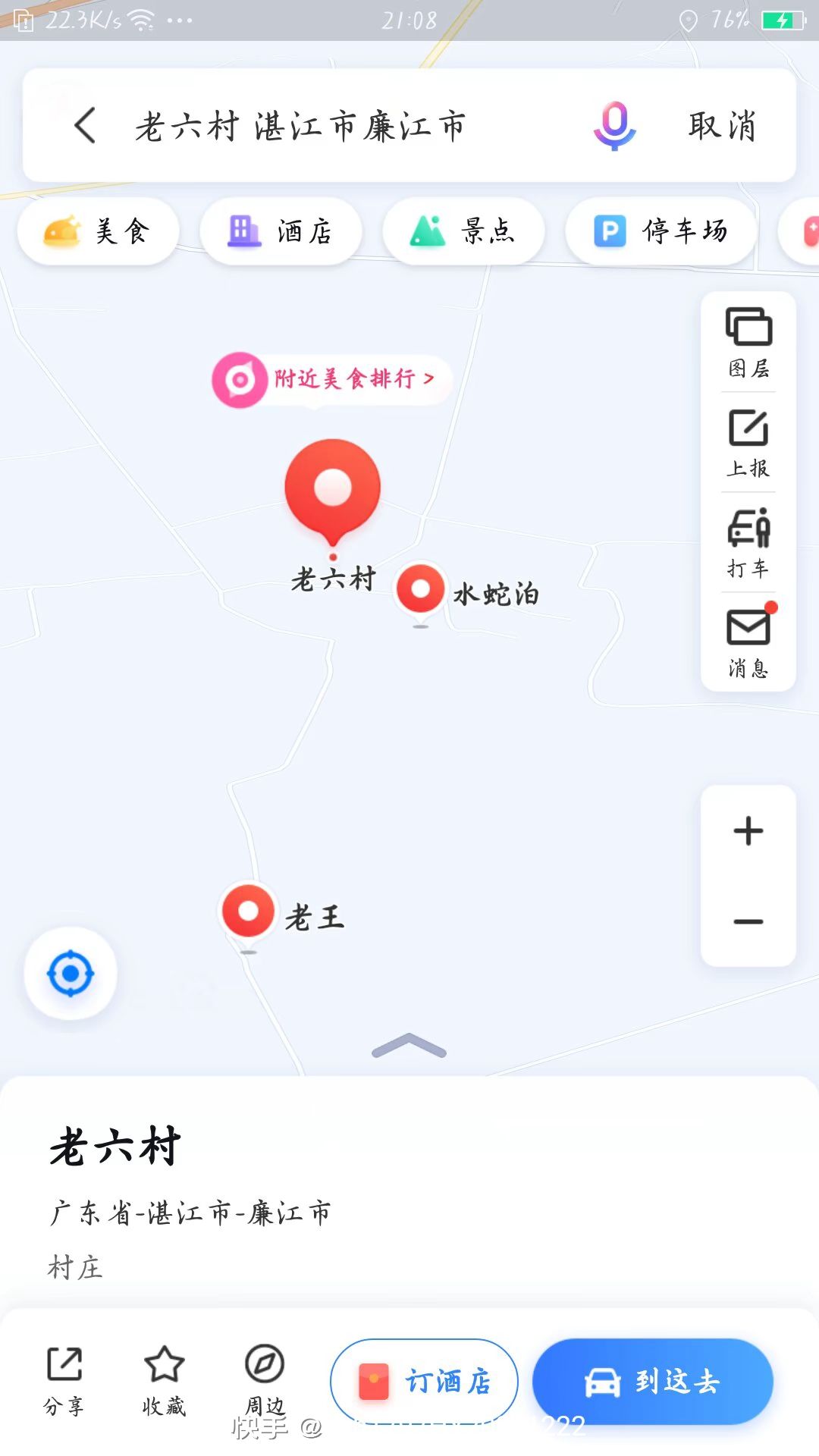Center the map on my location
Screen dimensions: 819x1456
(x=71, y=973)
